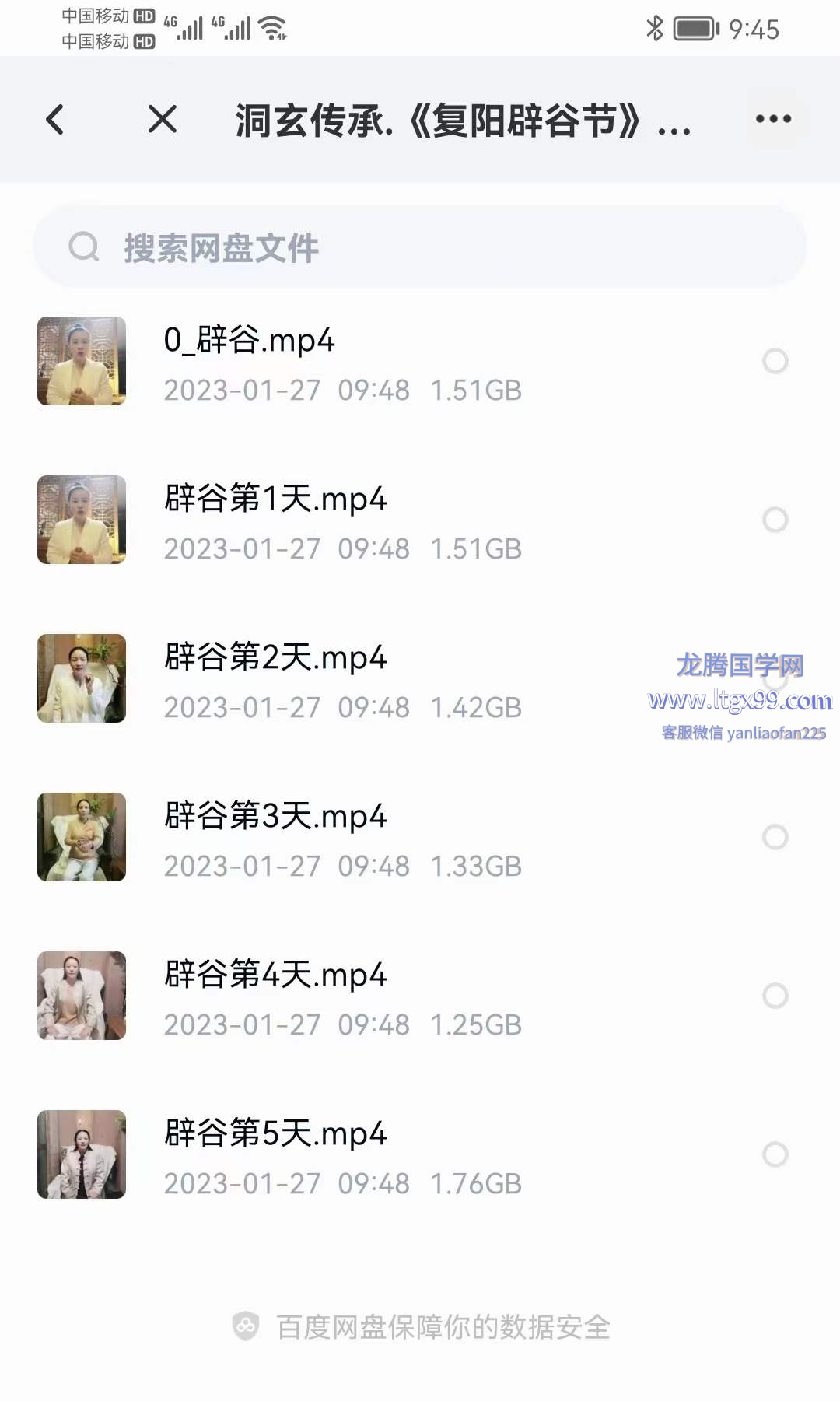
Task: Open the video 辟谷第3天.mp4
Action: [275, 817]
